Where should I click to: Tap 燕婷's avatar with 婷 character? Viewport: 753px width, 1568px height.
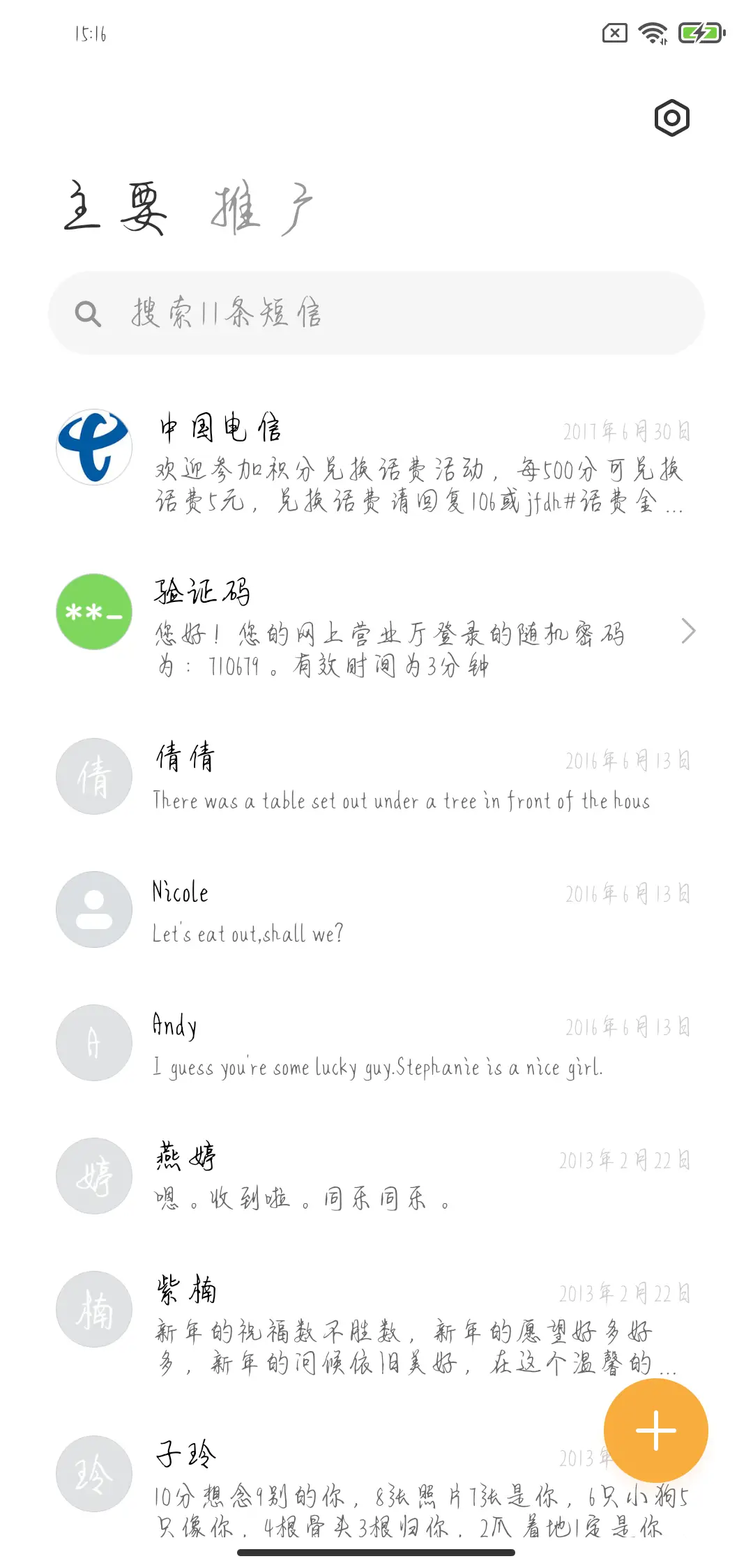pos(93,1176)
